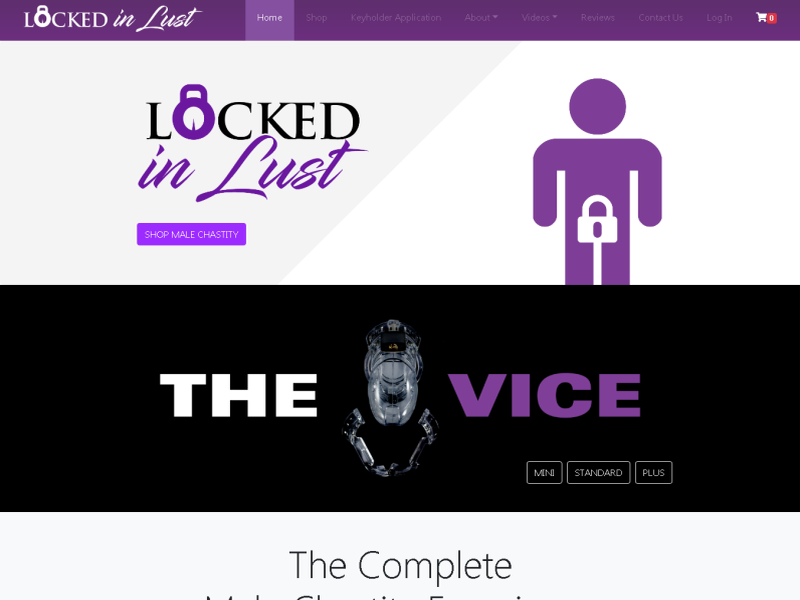
Task: Go to the Home nav item
Action: (x=269, y=18)
